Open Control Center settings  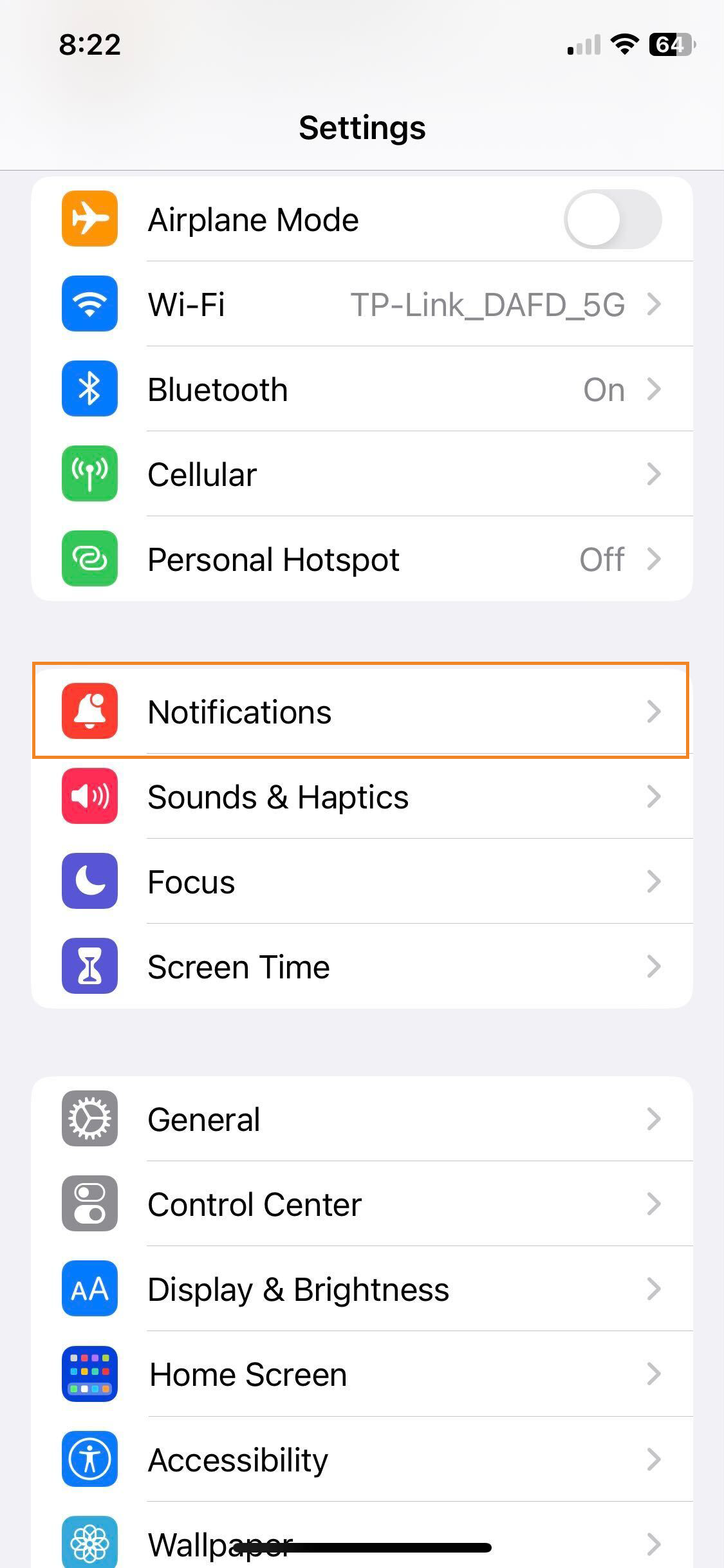362,1204
